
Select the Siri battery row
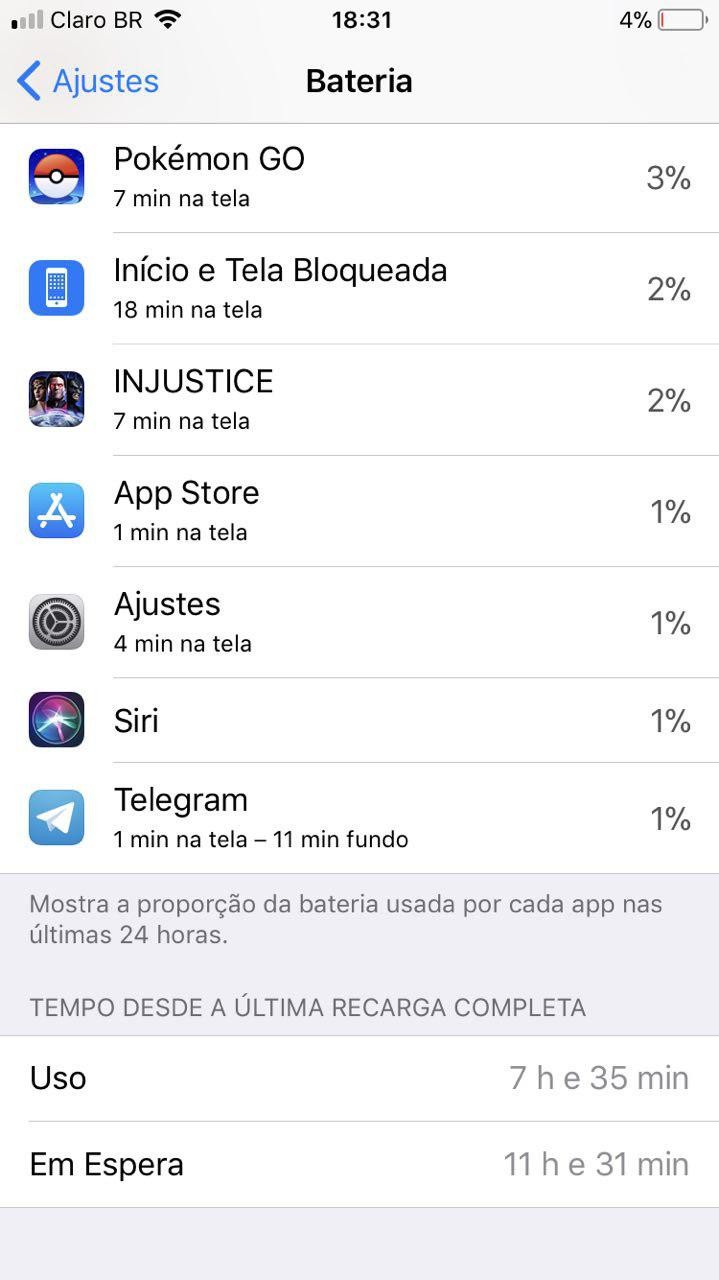360,720
